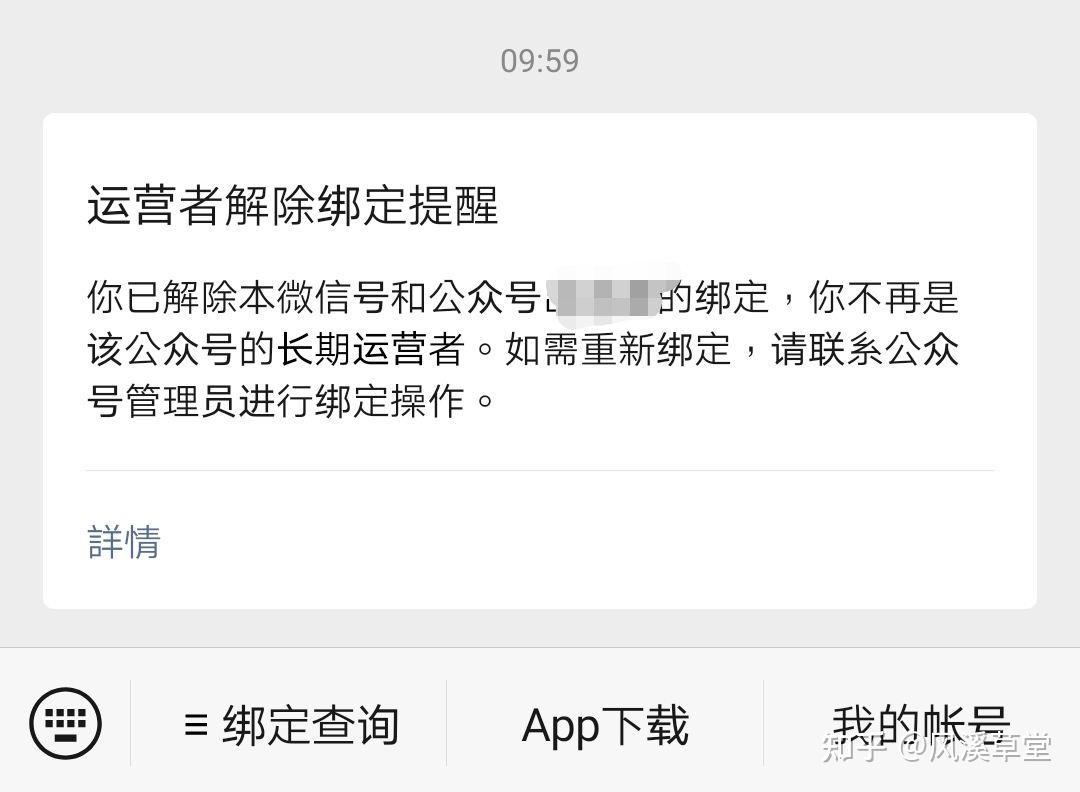Switch to keyboard input mode
The height and width of the screenshot is (792, 1080).
coord(65,723)
